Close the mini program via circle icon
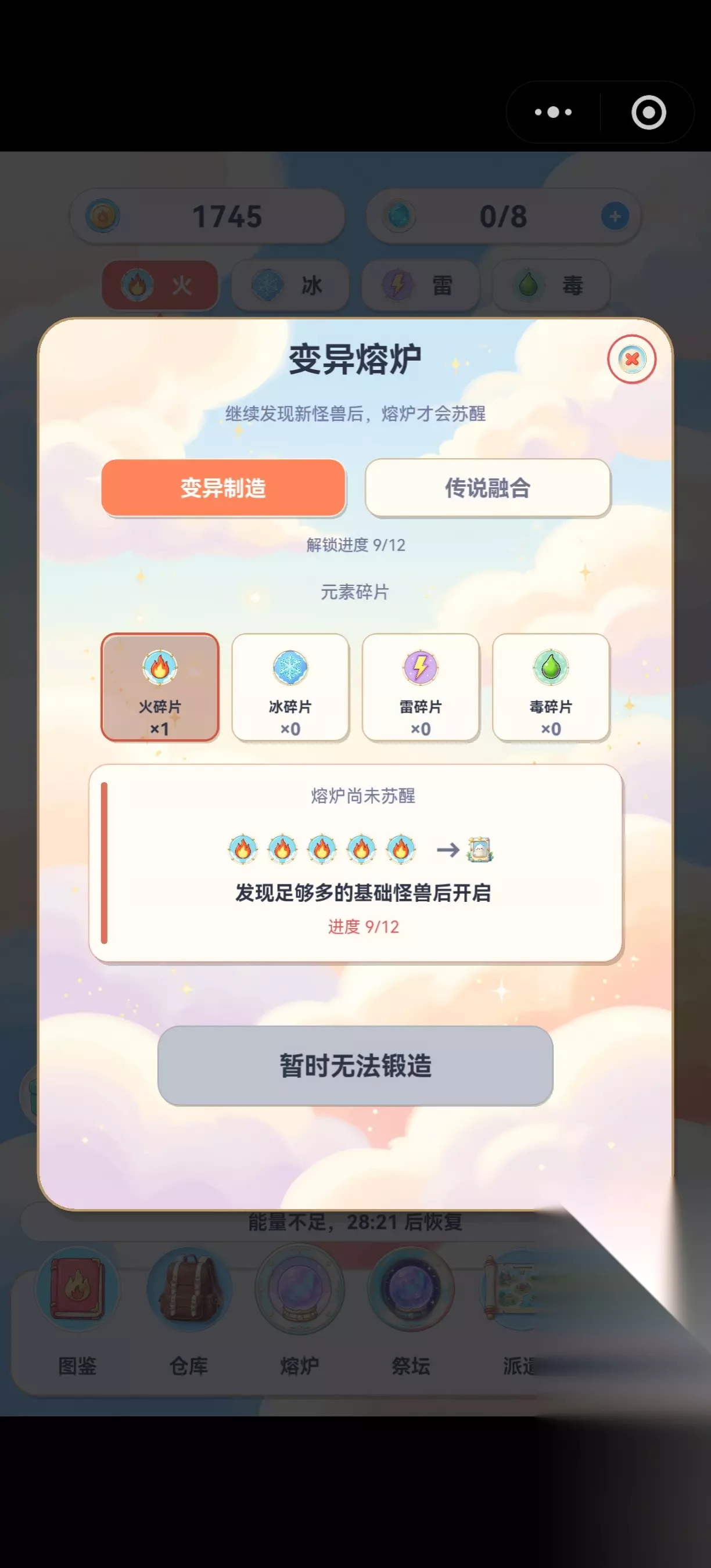Image resolution: width=711 pixels, height=1568 pixels. (648, 112)
